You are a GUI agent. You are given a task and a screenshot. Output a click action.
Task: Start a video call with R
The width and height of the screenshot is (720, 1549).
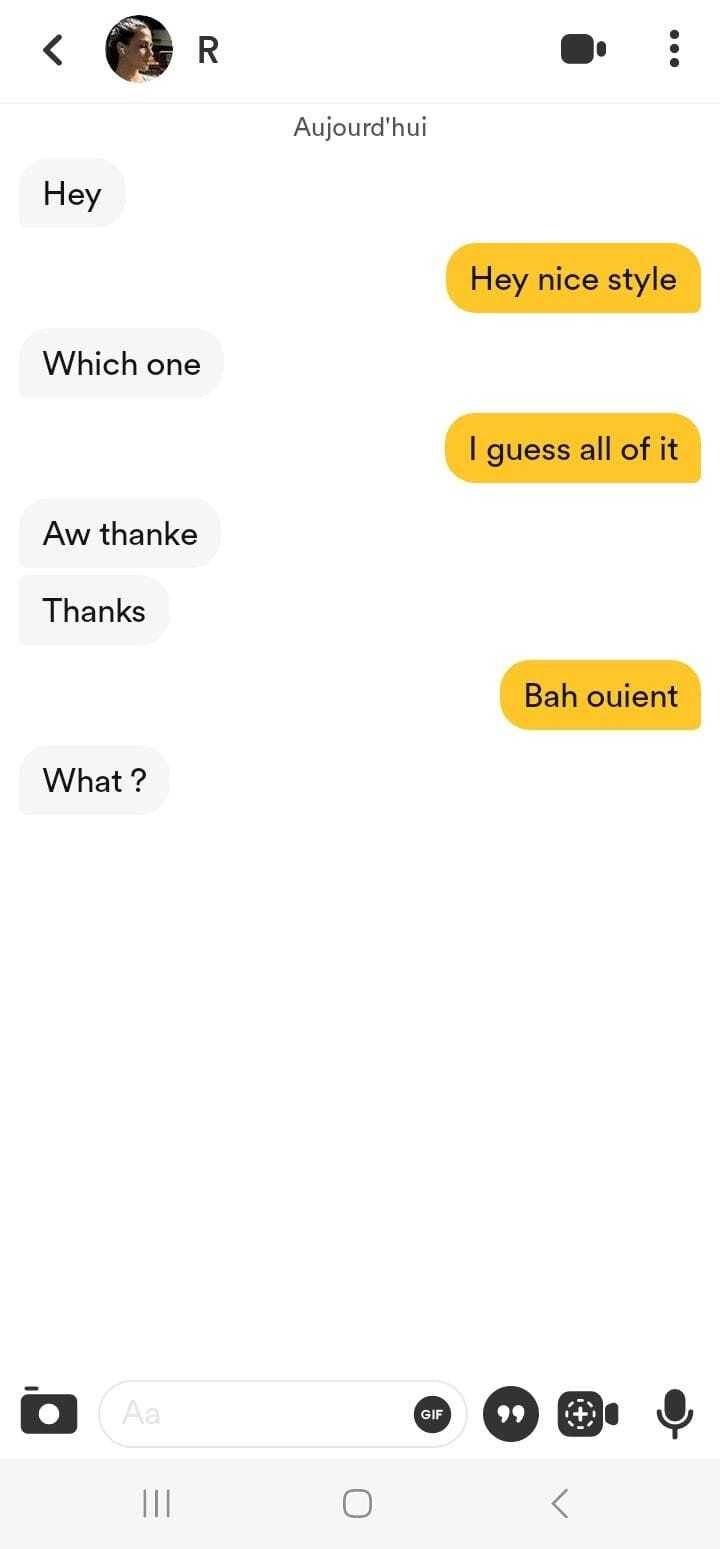click(583, 49)
